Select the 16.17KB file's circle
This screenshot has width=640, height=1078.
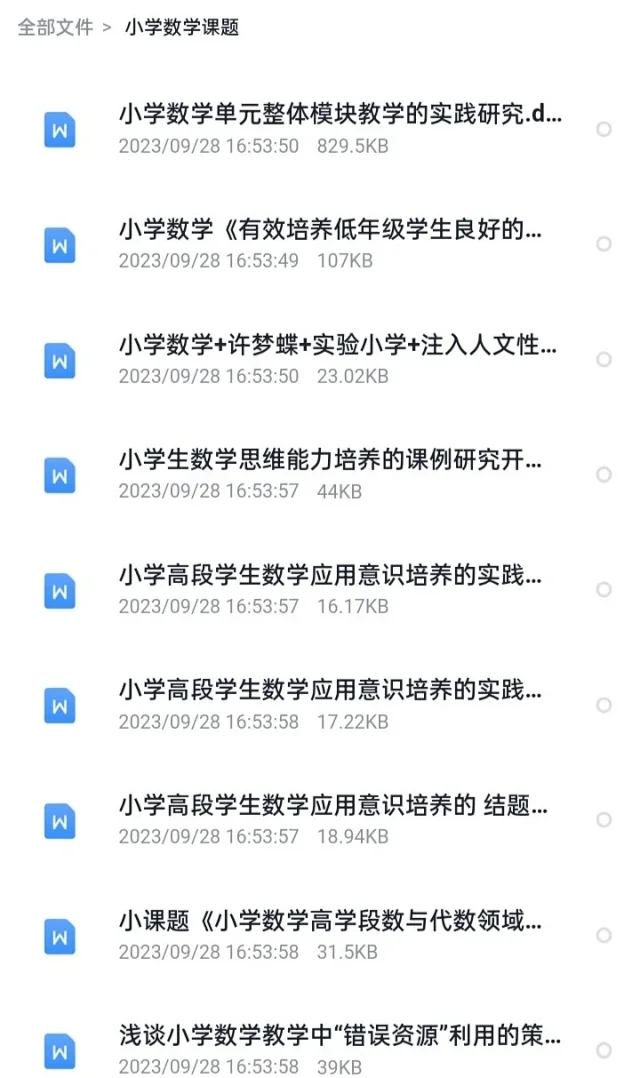click(x=604, y=590)
